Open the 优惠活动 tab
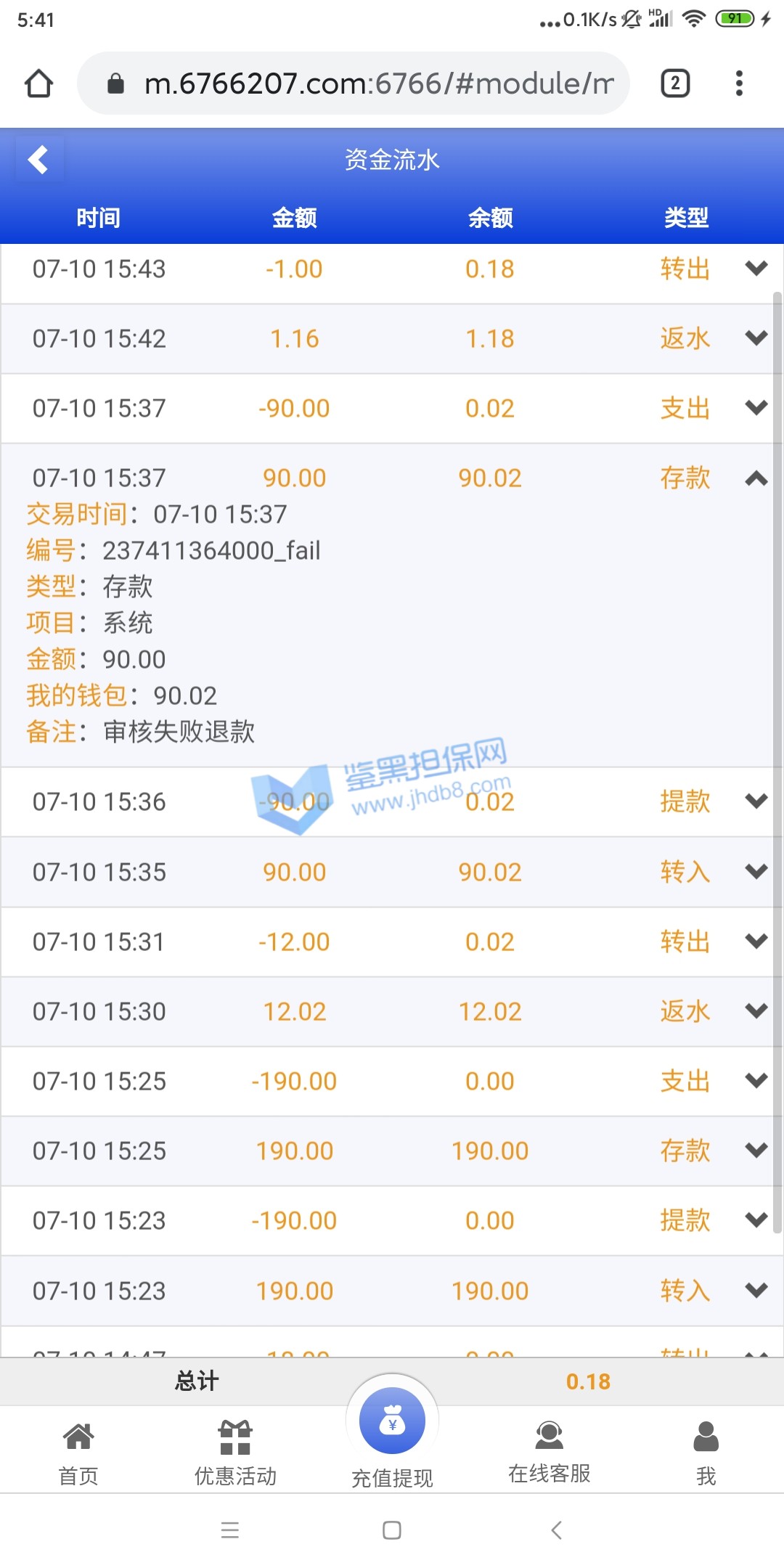 click(x=235, y=1452)
